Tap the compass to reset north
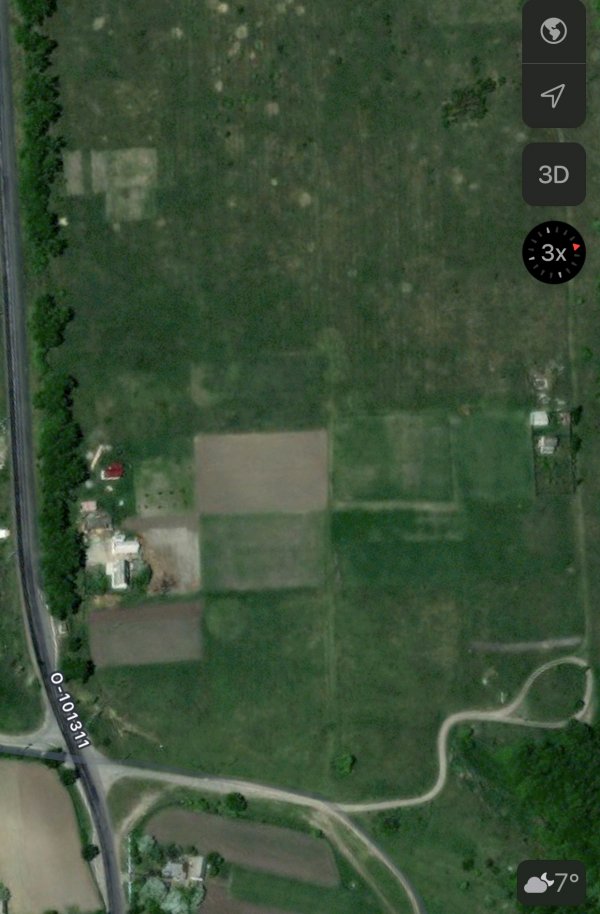The width and height of the screenshot is (600, 914). (x=554, y=252)
